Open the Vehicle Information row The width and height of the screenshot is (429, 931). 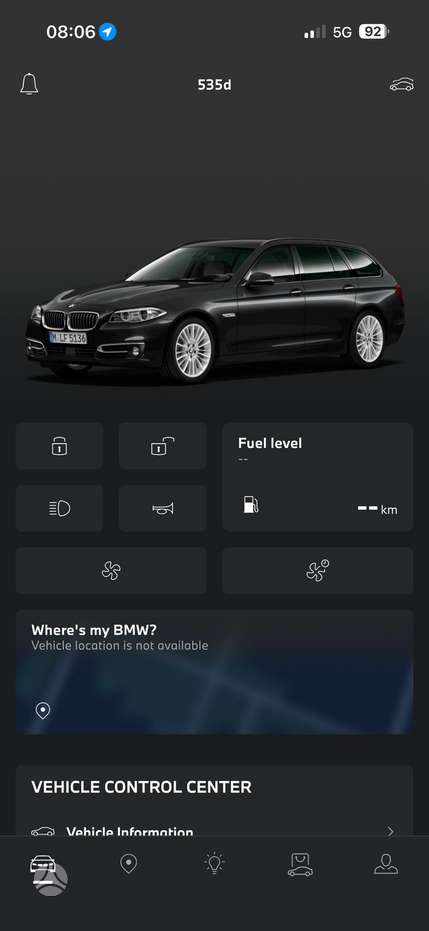point(214,831)
